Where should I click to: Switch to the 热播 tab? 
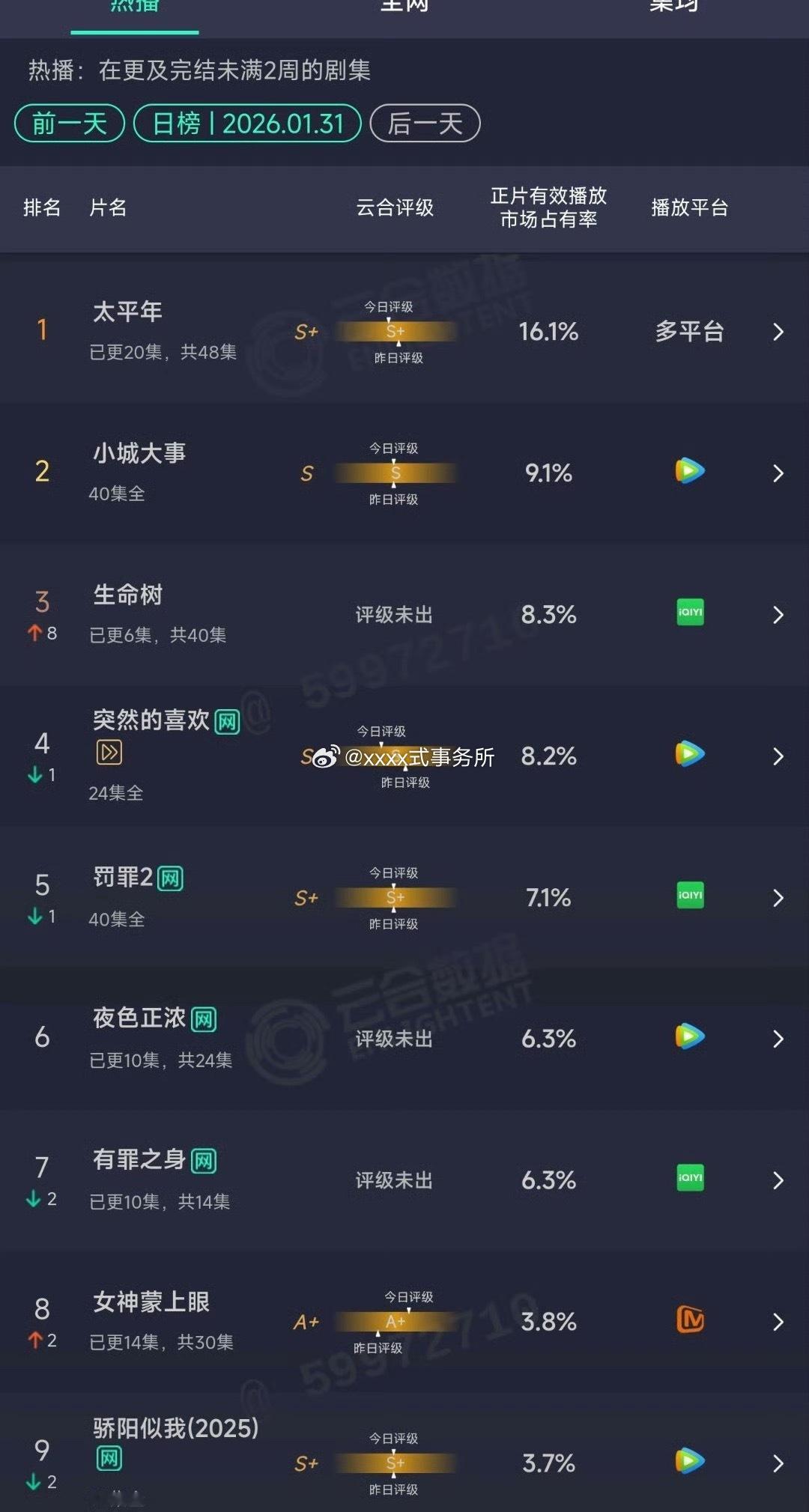tap(135, 7)
